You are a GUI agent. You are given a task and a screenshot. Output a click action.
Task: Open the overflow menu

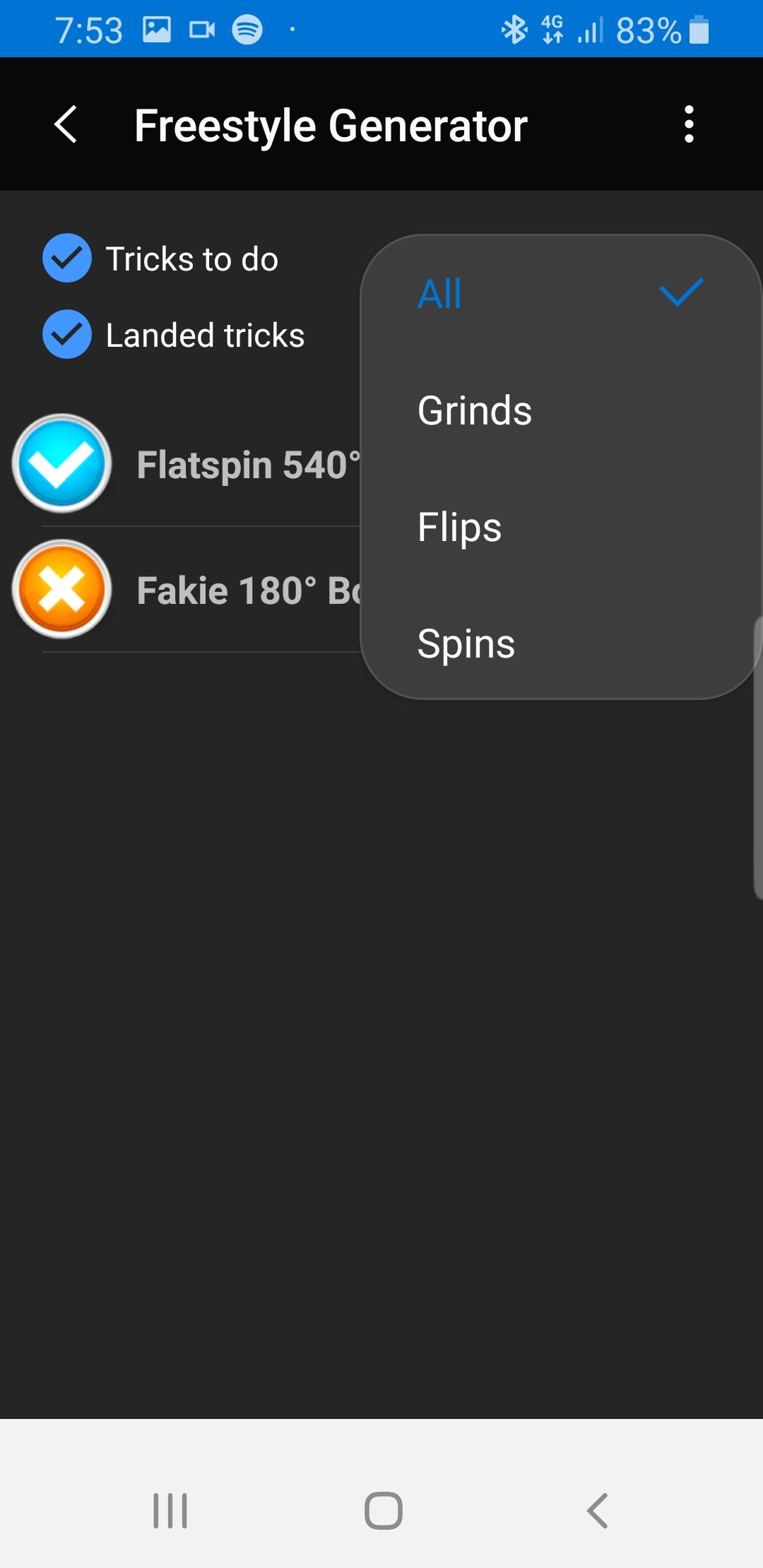coord(689,125)
